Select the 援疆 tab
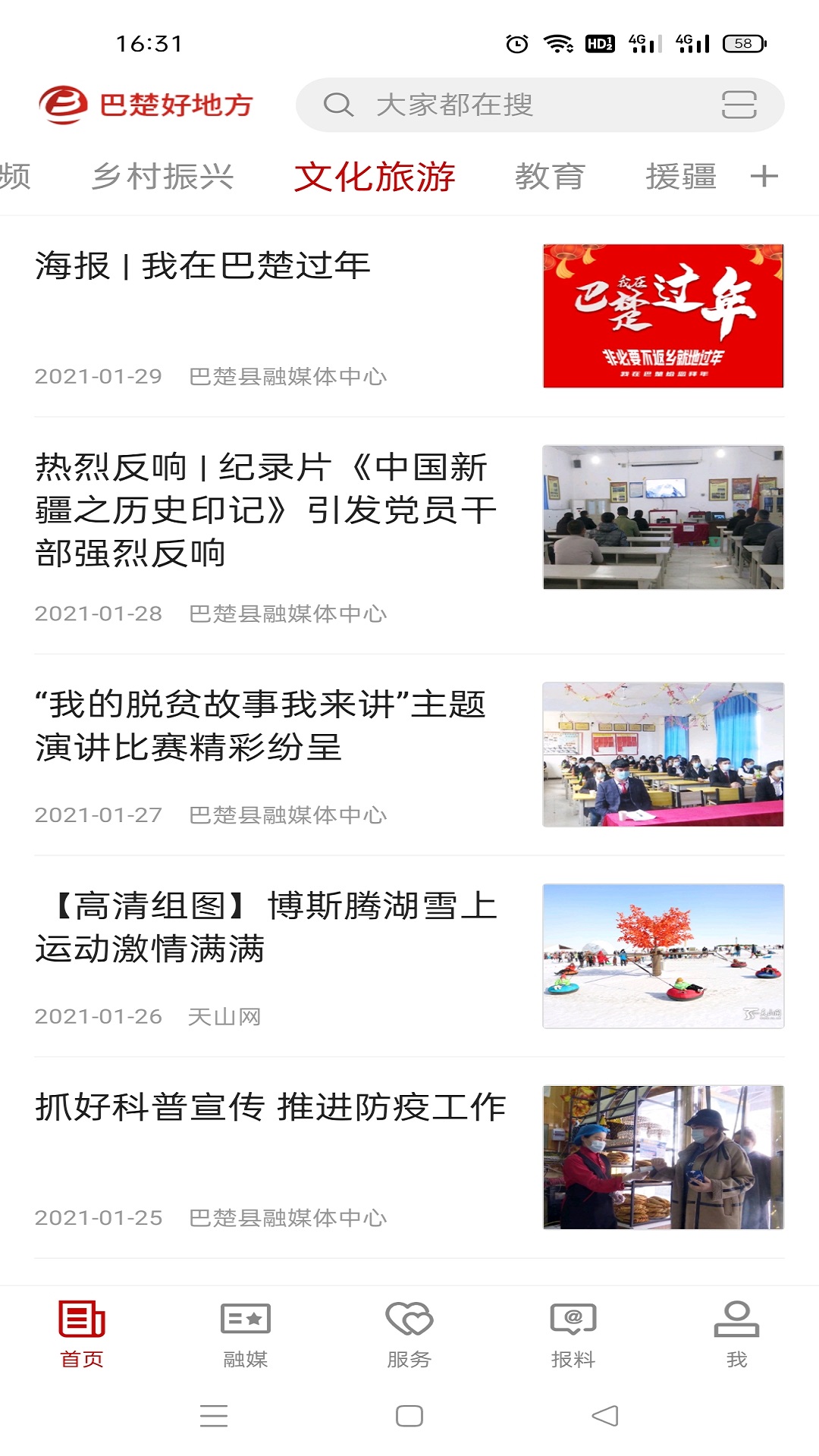This screenshot has height=1456, width=819. click(680, 177)
